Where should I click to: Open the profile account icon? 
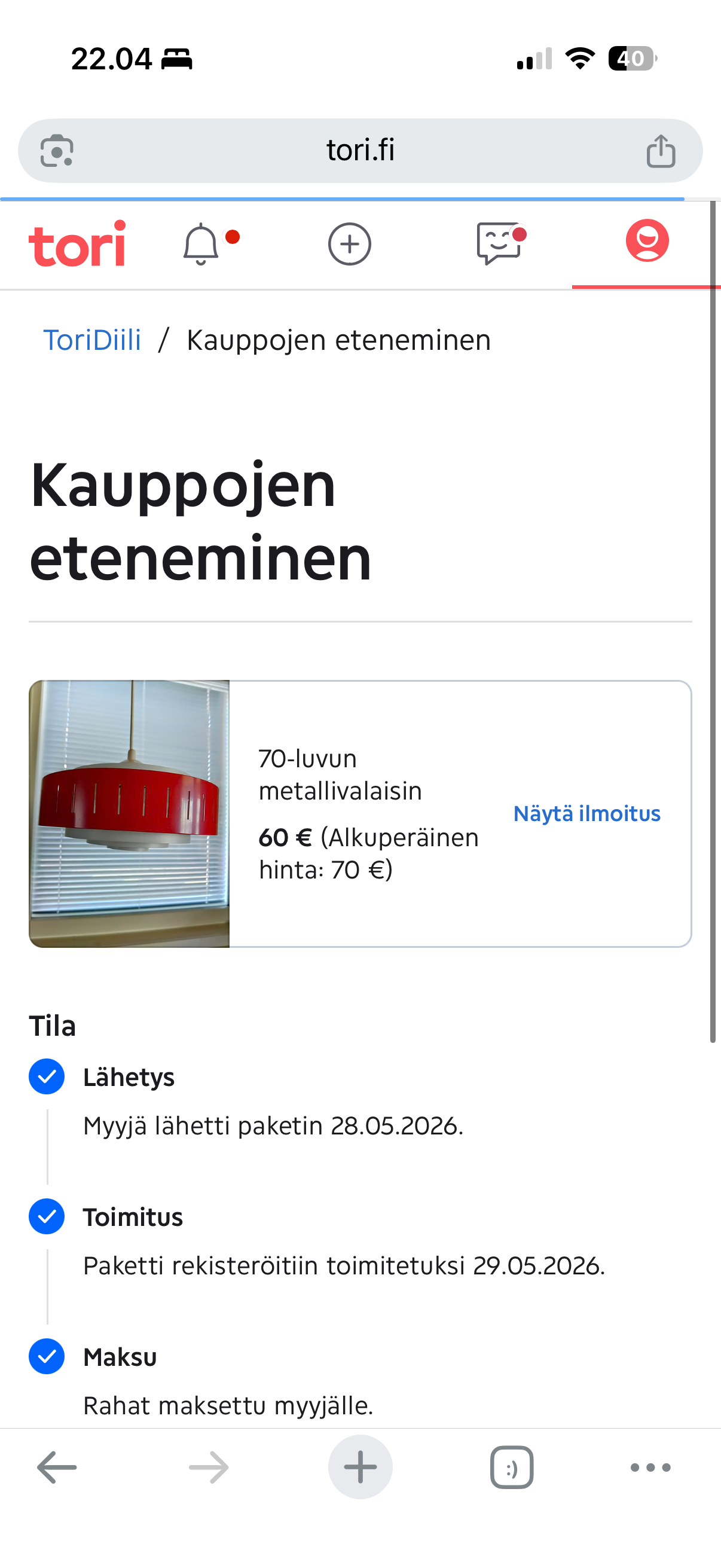coord(647,241)
